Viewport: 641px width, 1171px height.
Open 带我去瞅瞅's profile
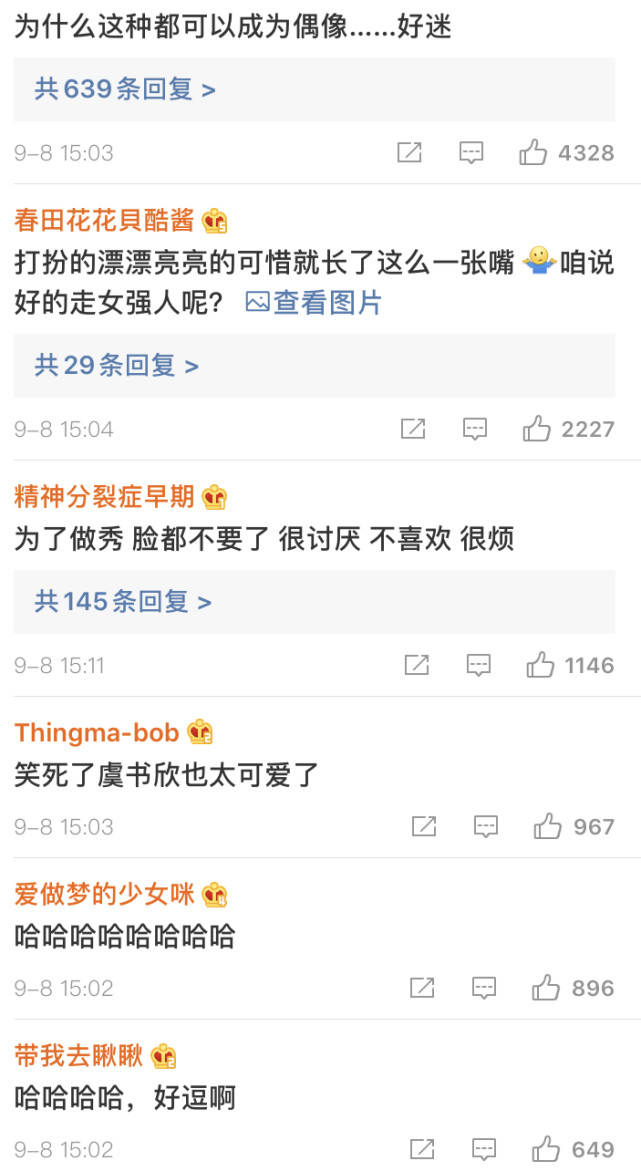(x=79, y=1055)
